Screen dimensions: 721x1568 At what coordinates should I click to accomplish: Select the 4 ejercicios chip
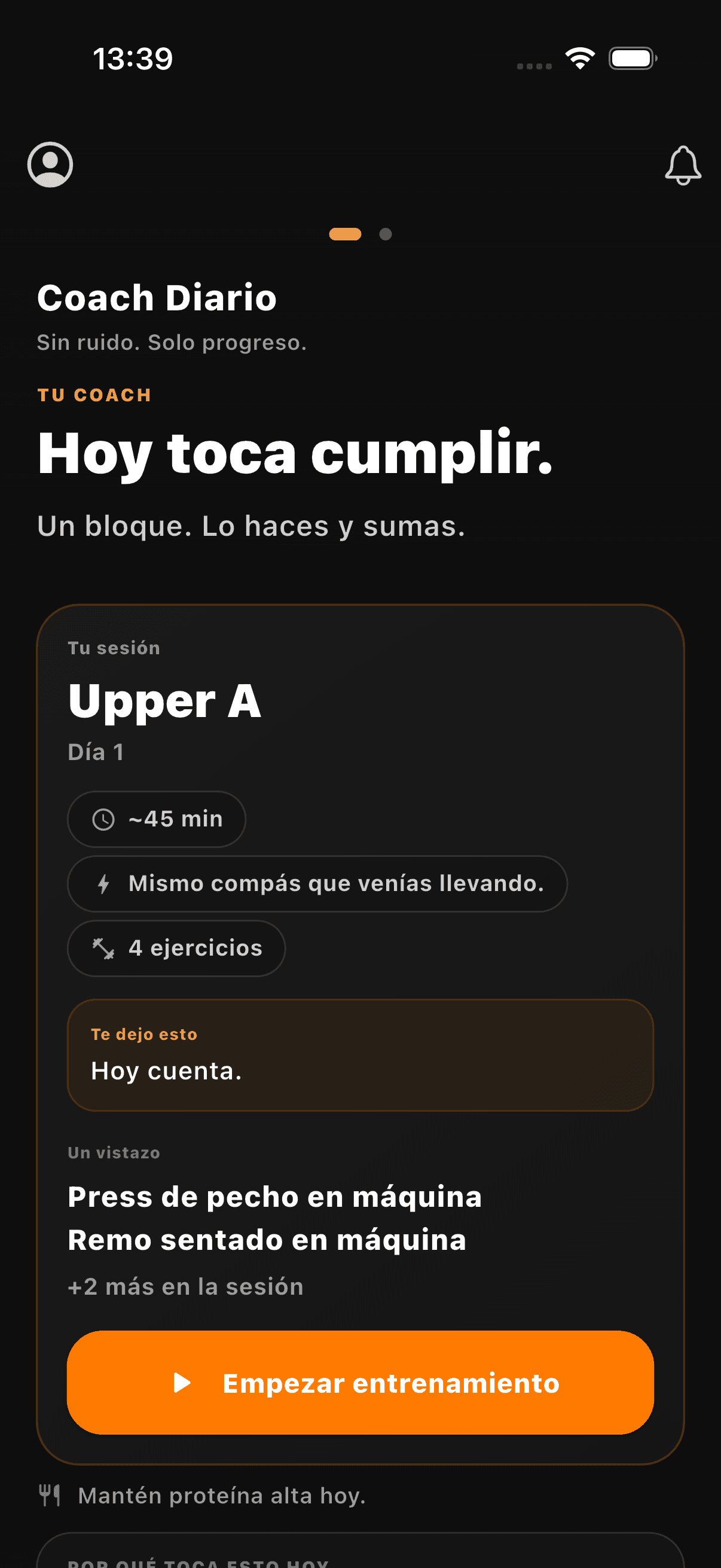pyautogui.click(x=176, y=948)
